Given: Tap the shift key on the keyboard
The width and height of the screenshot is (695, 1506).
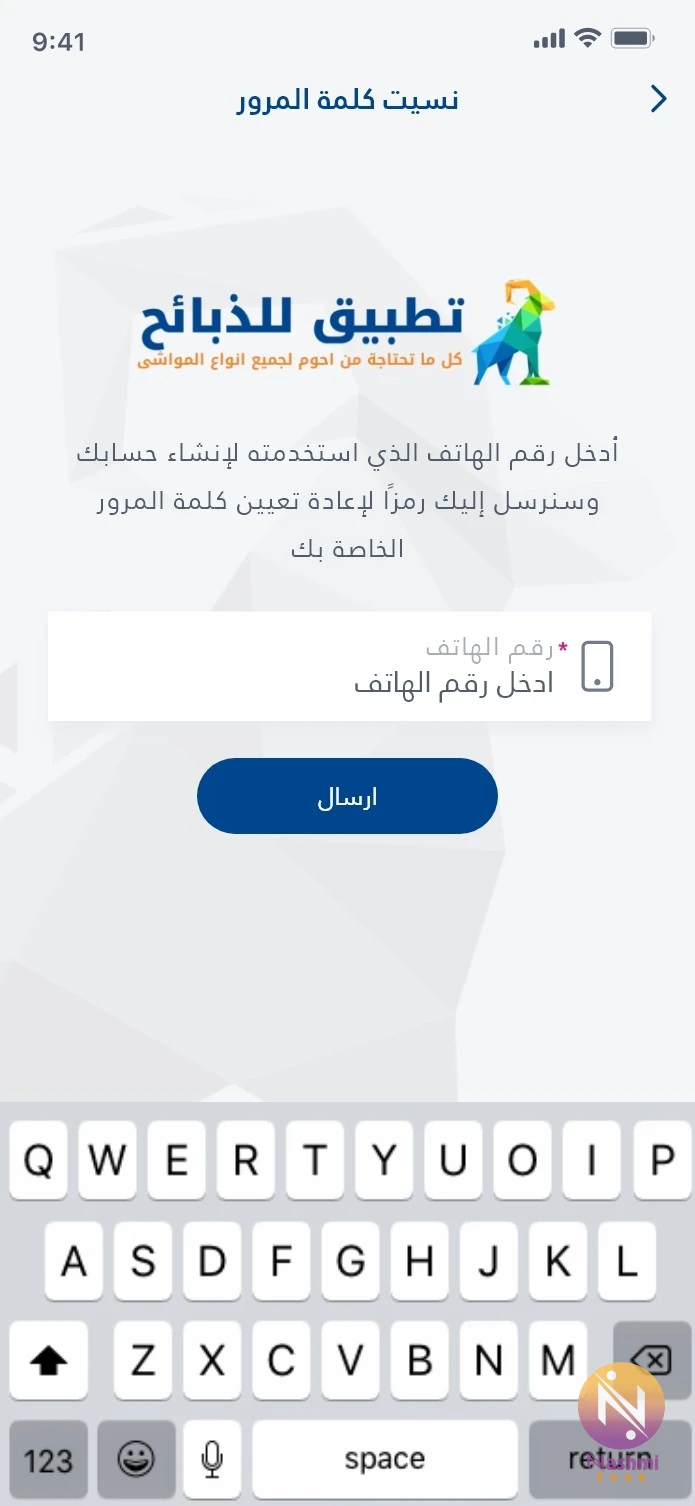Looking at the screenshot, I should coord(49,1359).
